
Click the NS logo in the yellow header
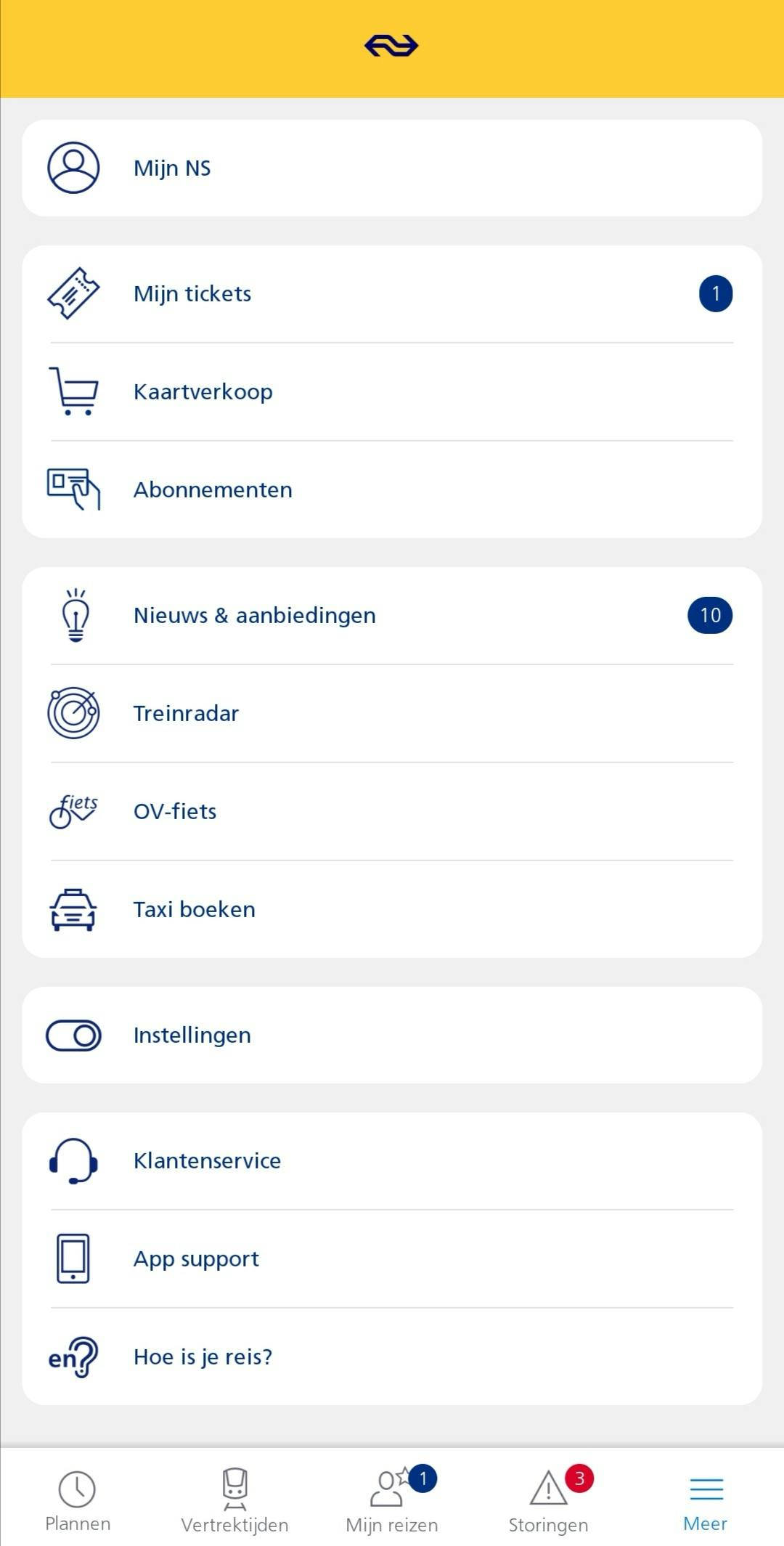coord(392,45)
